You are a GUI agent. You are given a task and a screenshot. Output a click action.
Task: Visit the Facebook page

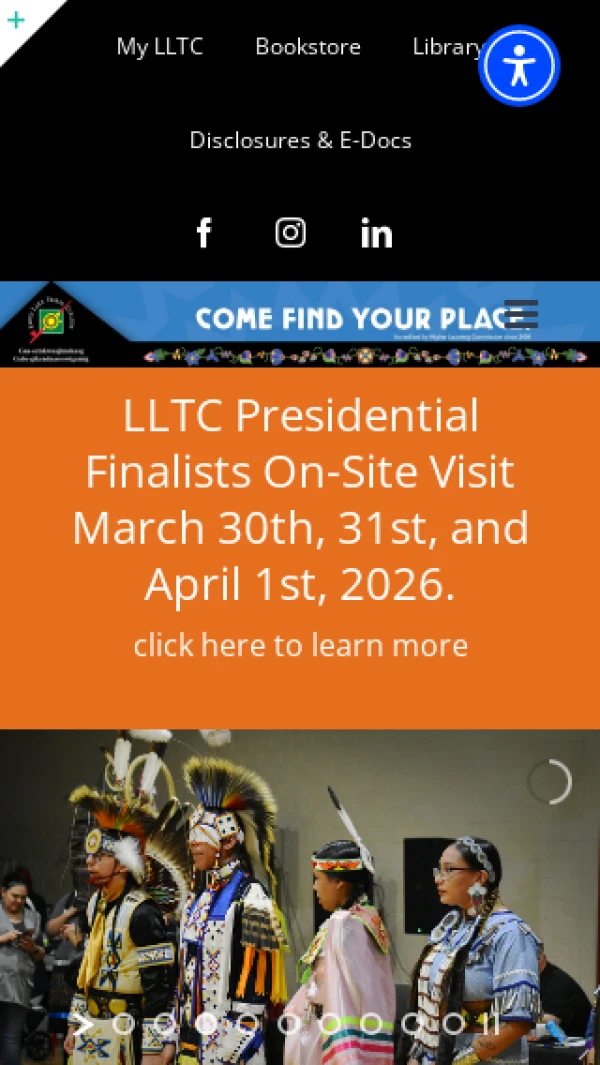click(x=204, y=233)
